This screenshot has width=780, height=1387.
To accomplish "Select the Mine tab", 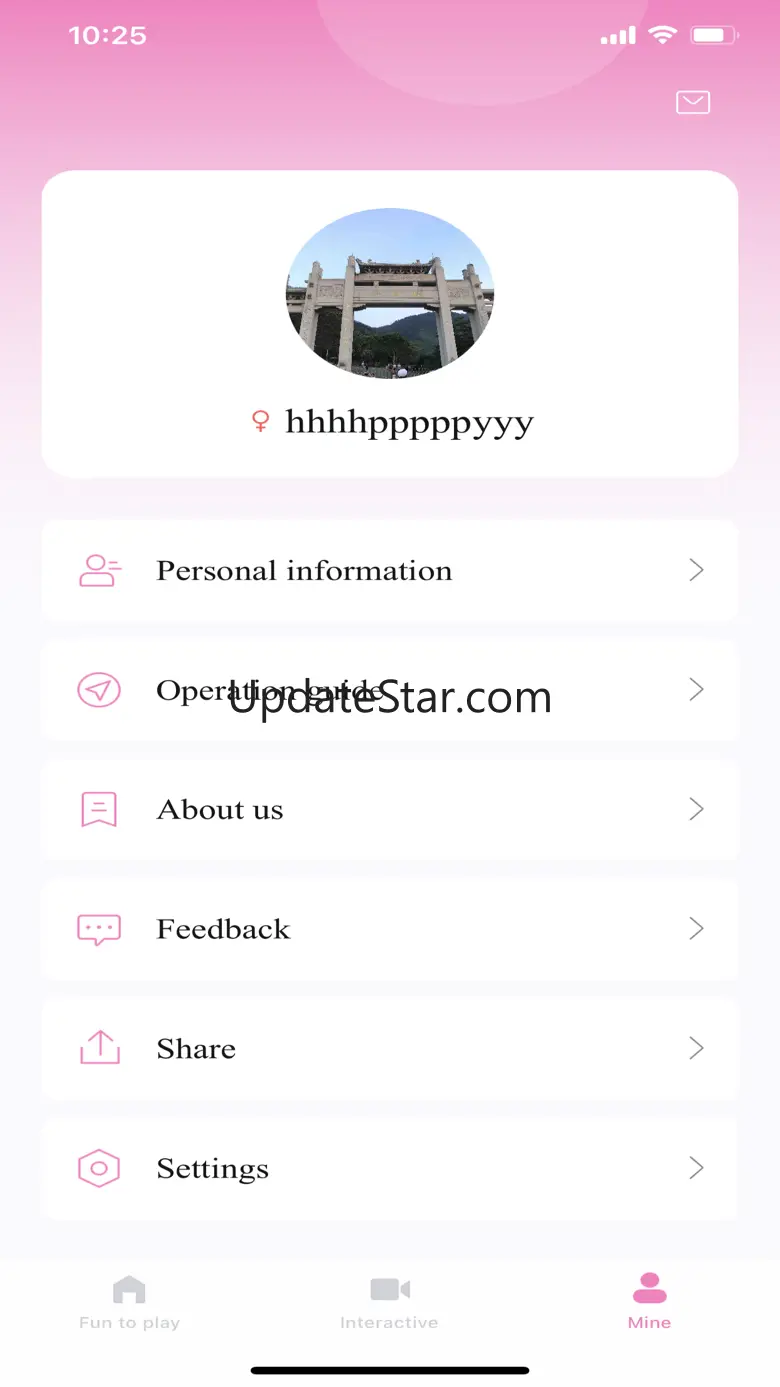I will [650, 1302].
